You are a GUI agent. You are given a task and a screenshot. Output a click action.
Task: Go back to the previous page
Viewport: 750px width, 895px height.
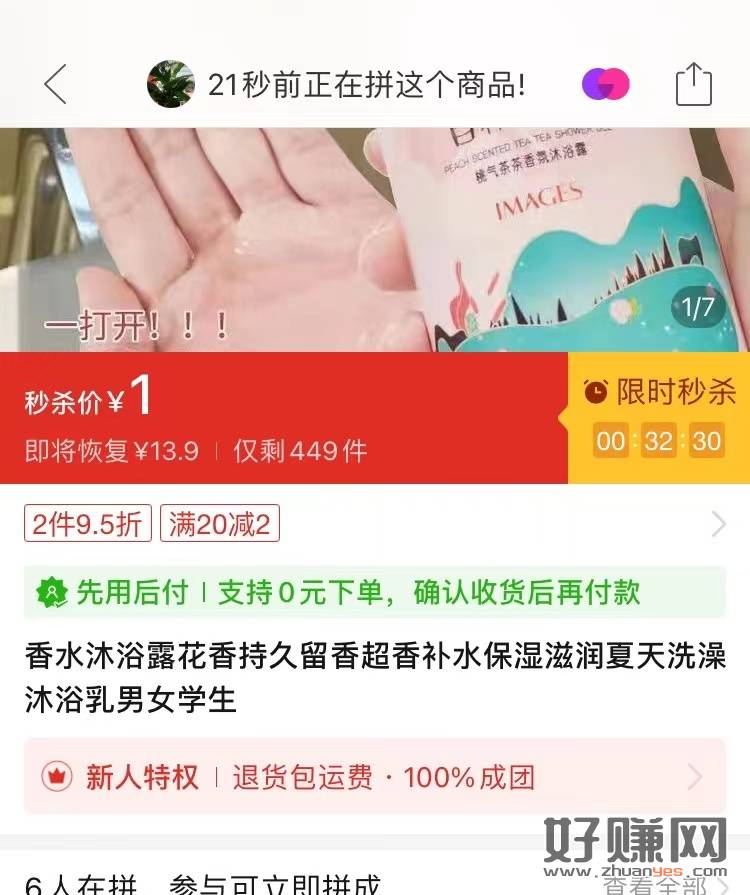coord(56,84)
